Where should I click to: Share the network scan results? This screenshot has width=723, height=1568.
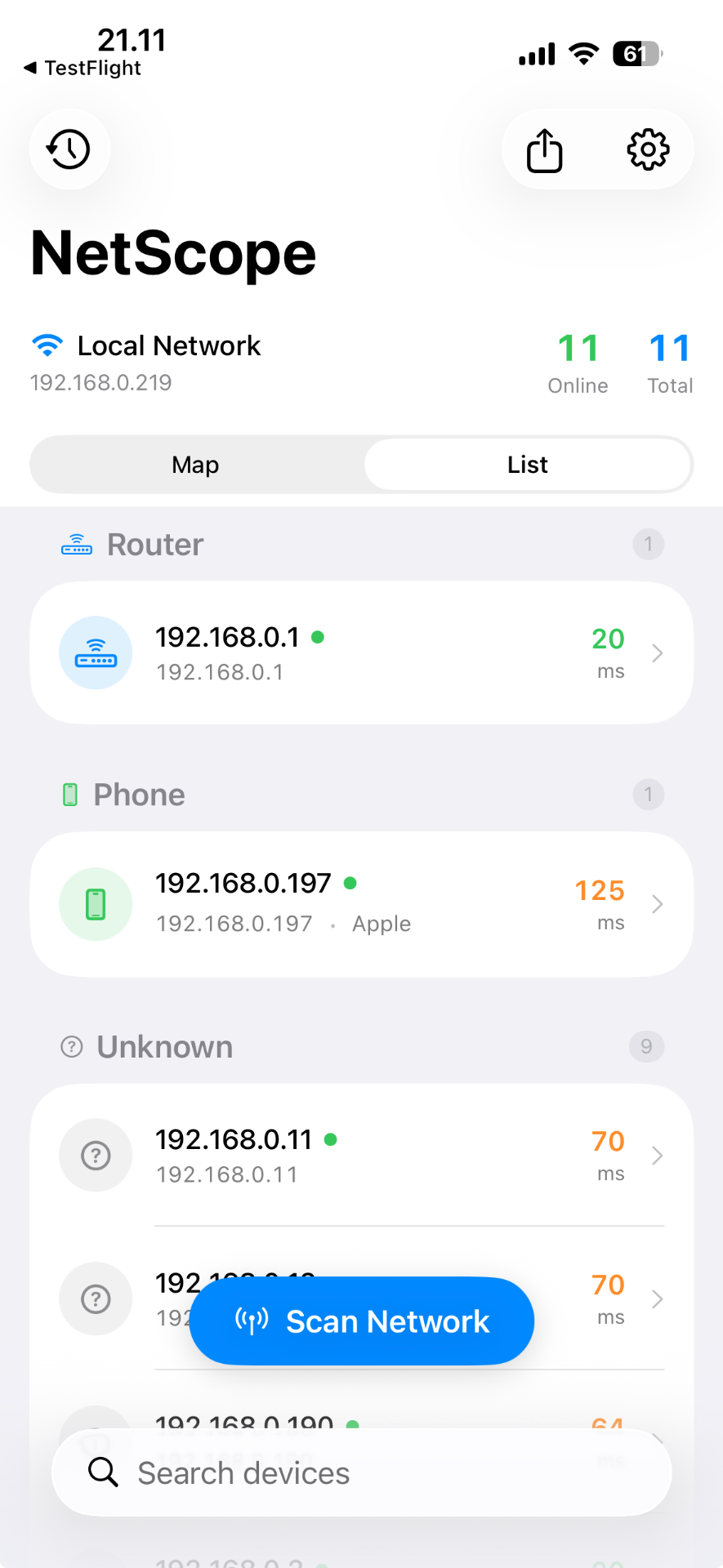coord(545,150)
